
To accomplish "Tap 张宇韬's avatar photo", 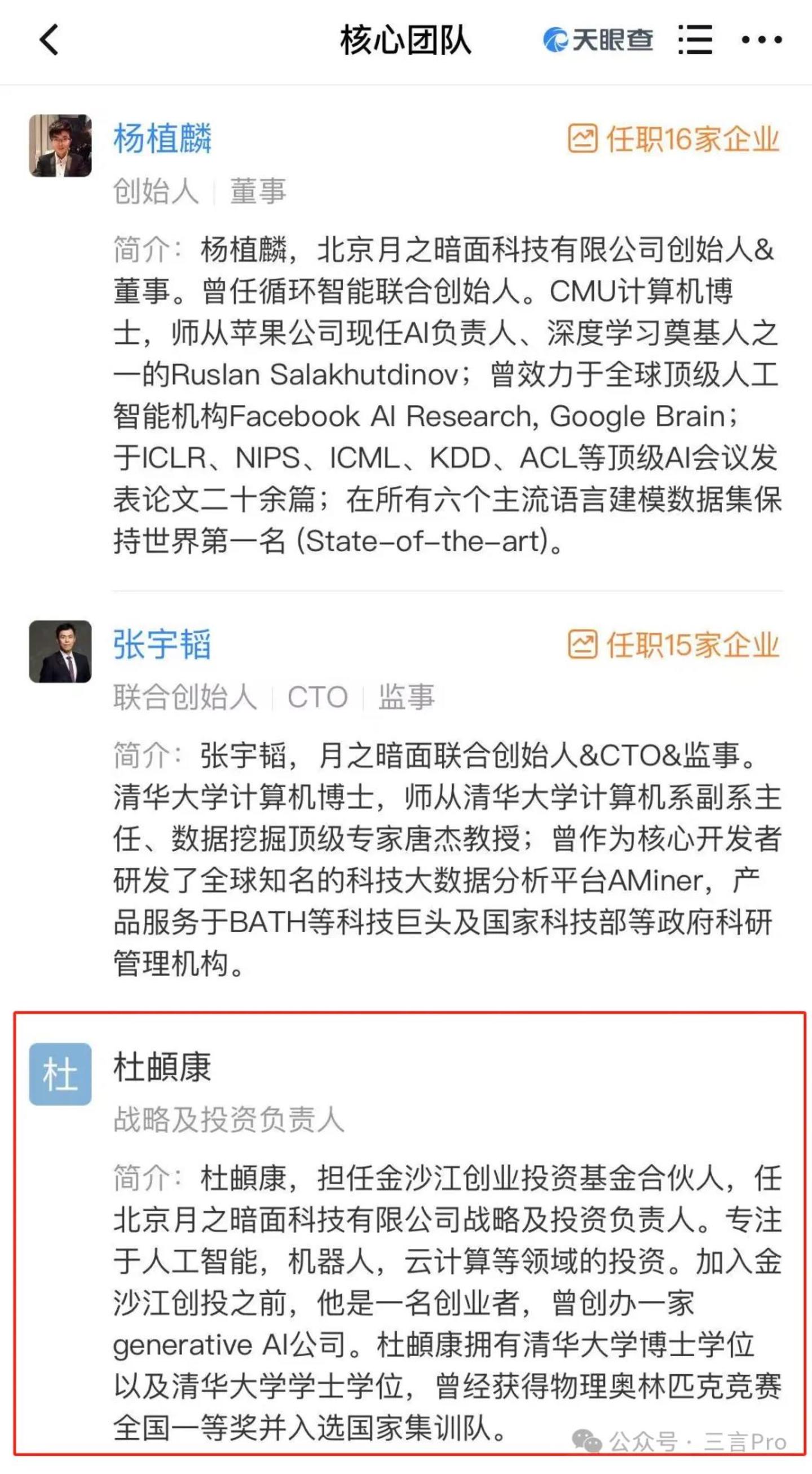I will click(x=61, y=651).
